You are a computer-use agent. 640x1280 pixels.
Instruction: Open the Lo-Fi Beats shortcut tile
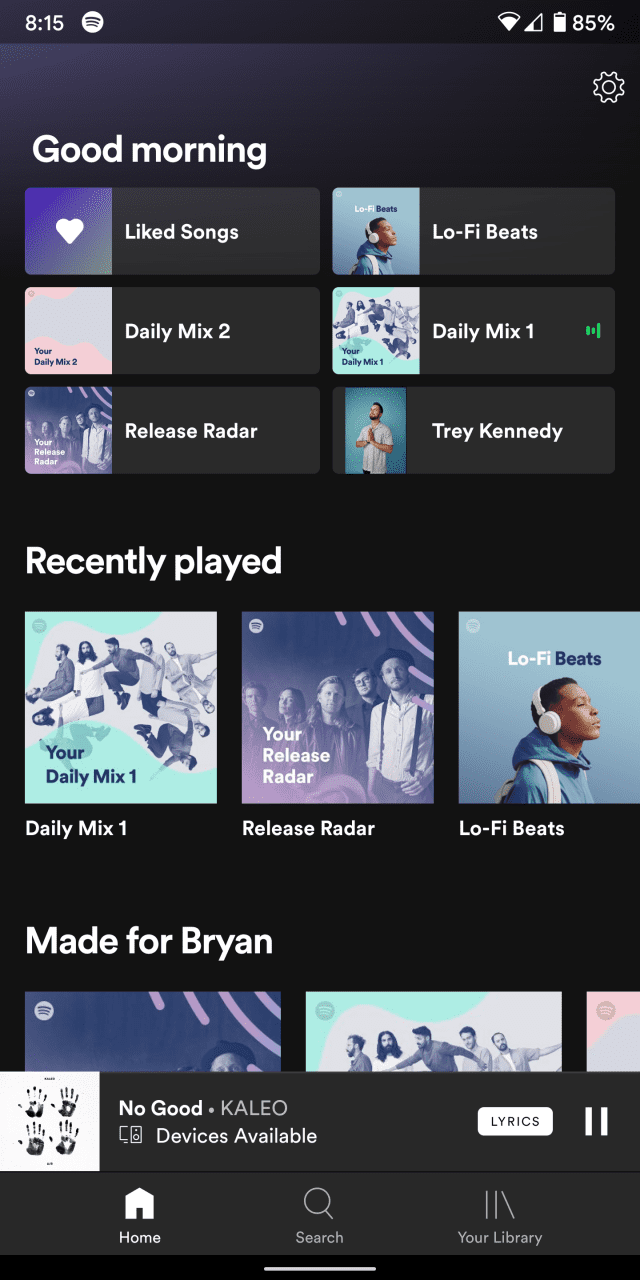473,231
